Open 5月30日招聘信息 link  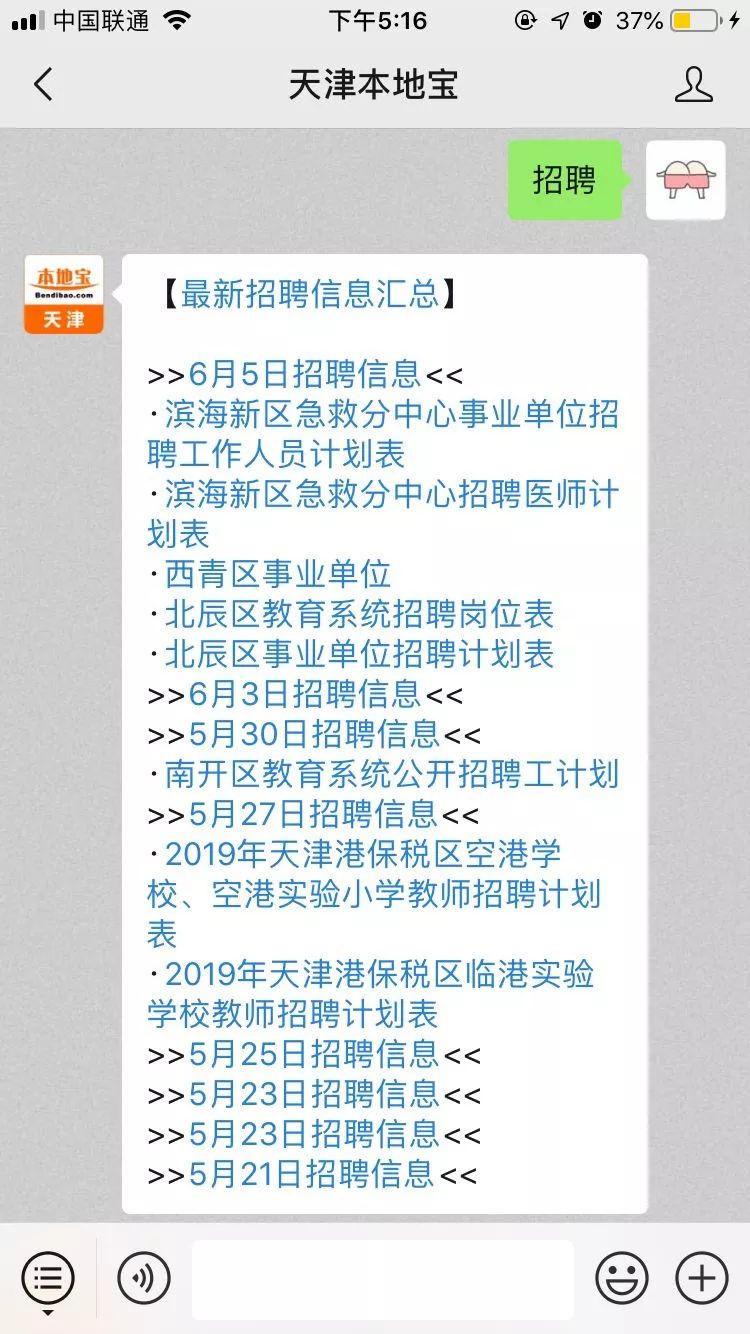pyautogui.click(x=314, y=734)
